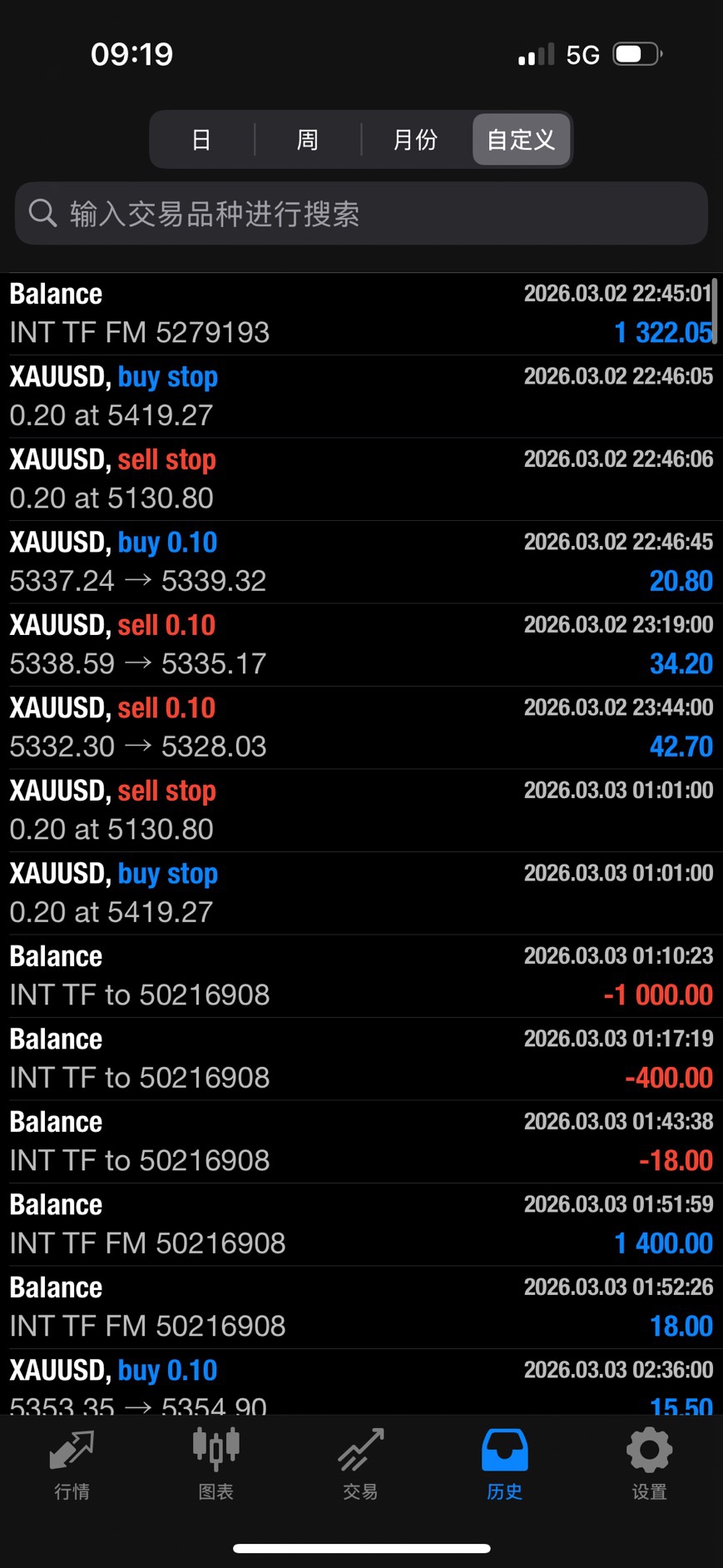Switch to the 月份 period tab

tap(415, 140)
